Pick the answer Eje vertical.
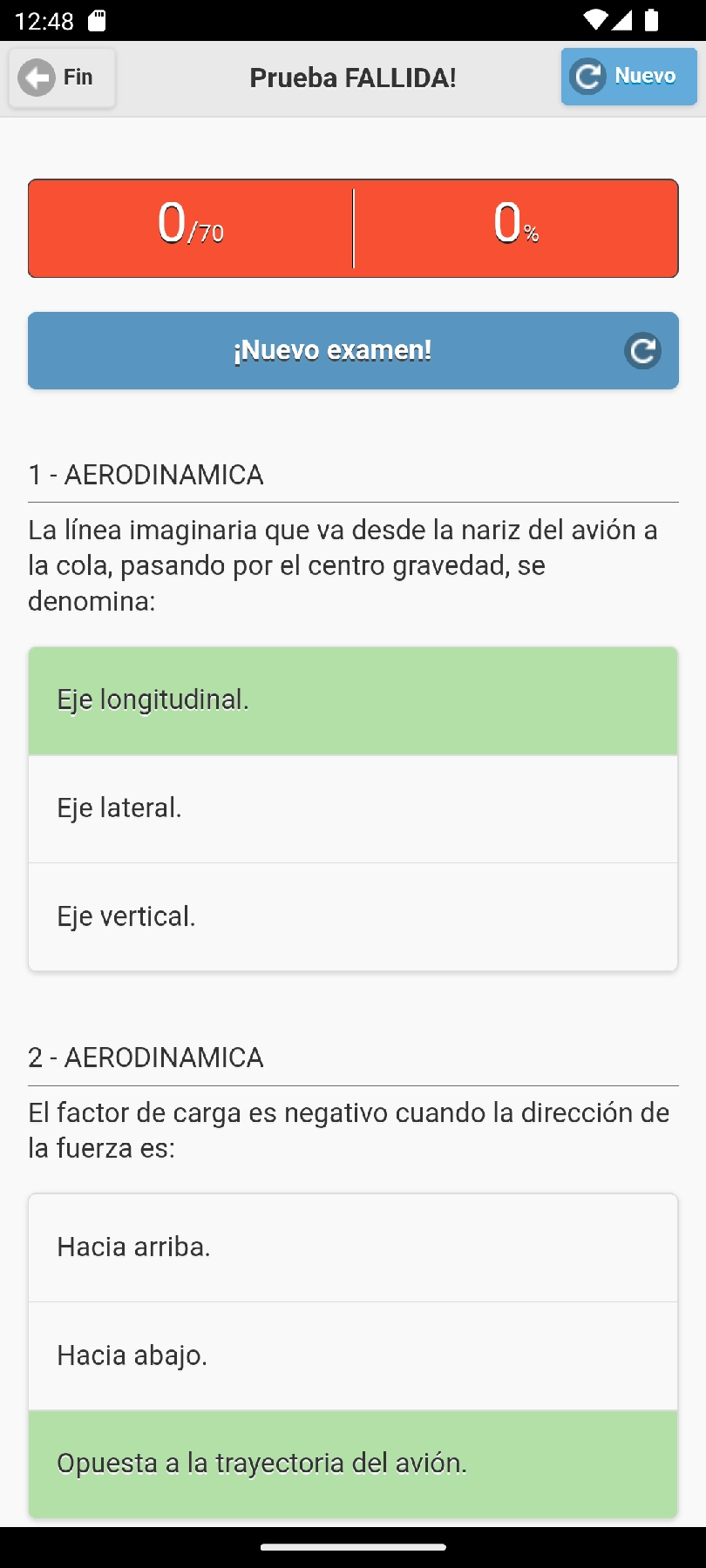This screenshot has height=1568, width=706. coord(353,916)
